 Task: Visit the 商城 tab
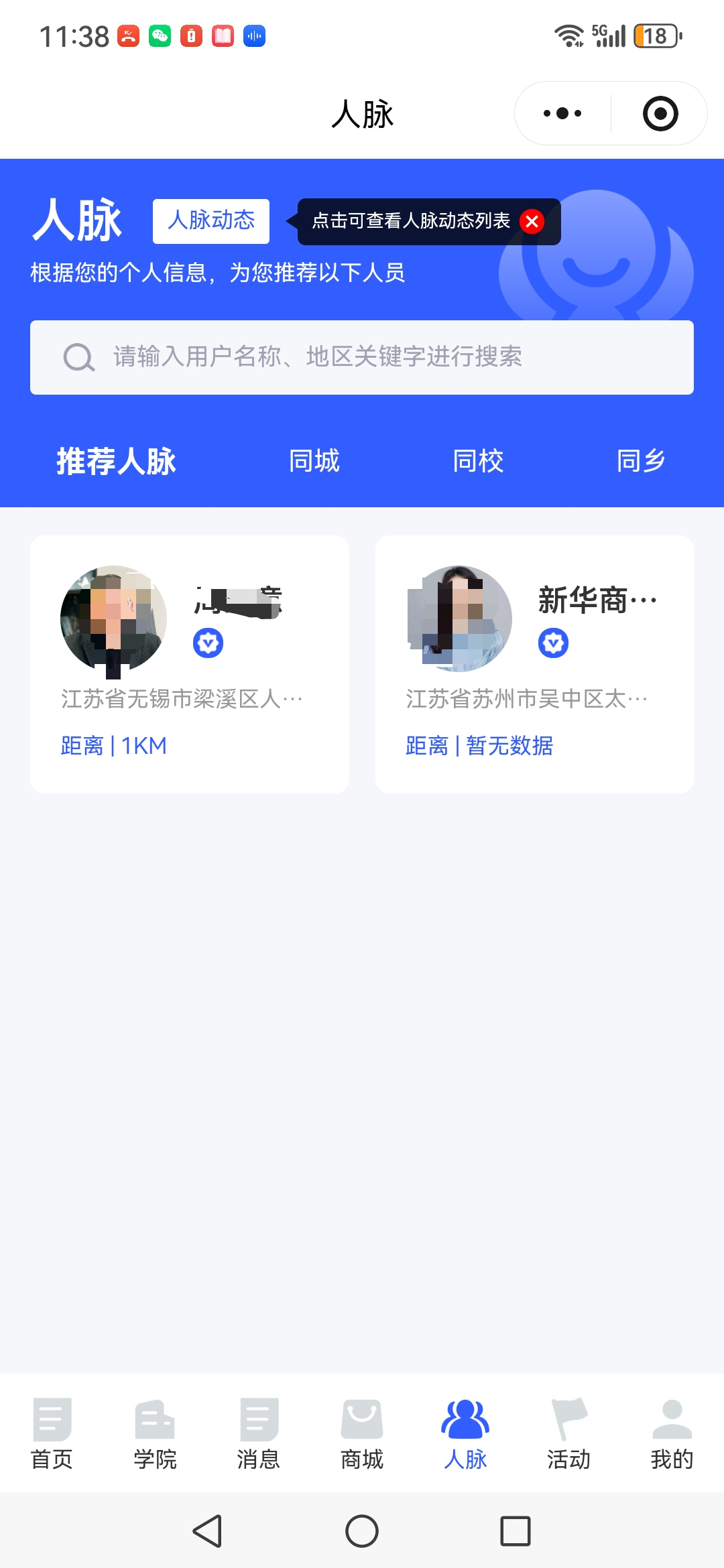pyautogui.click(x=362, y=1434)
